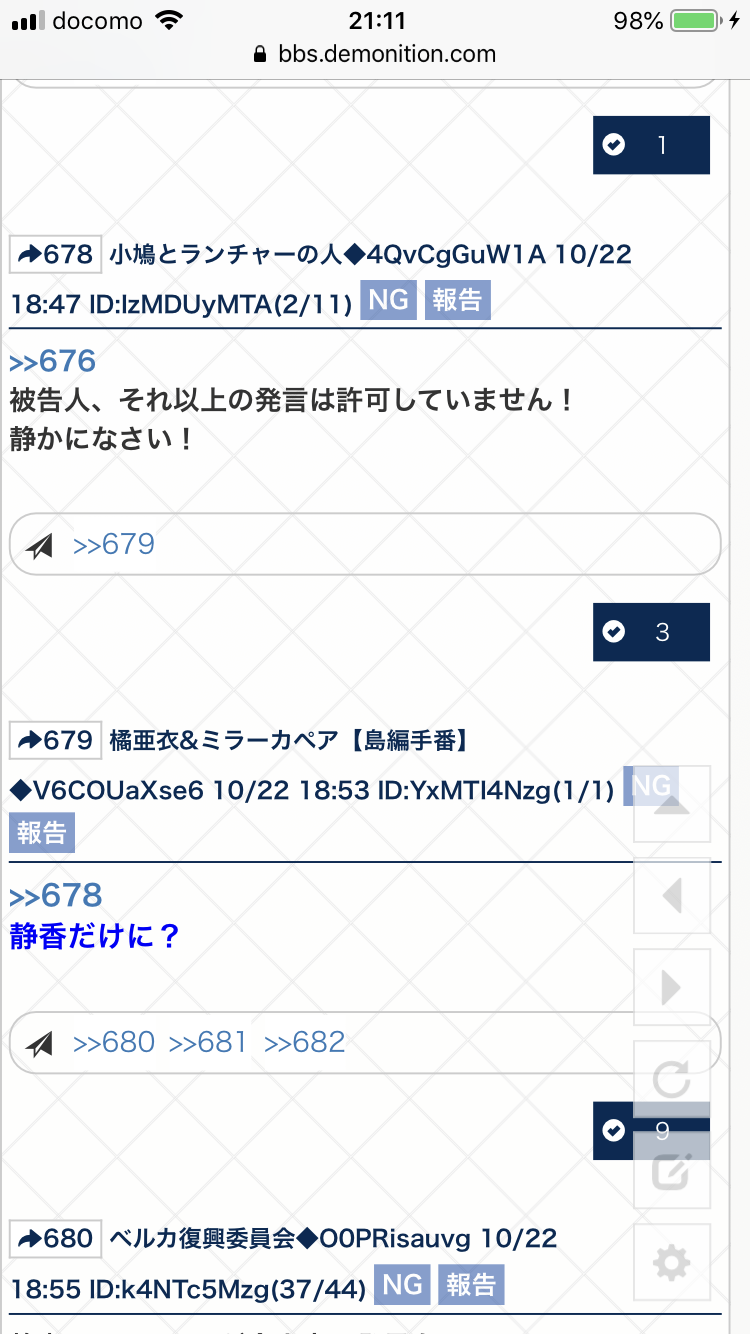This screenshot has height=1334, width=750.
Task: Tap the floating left-arrow navigation button
Action: coord(672,896)
